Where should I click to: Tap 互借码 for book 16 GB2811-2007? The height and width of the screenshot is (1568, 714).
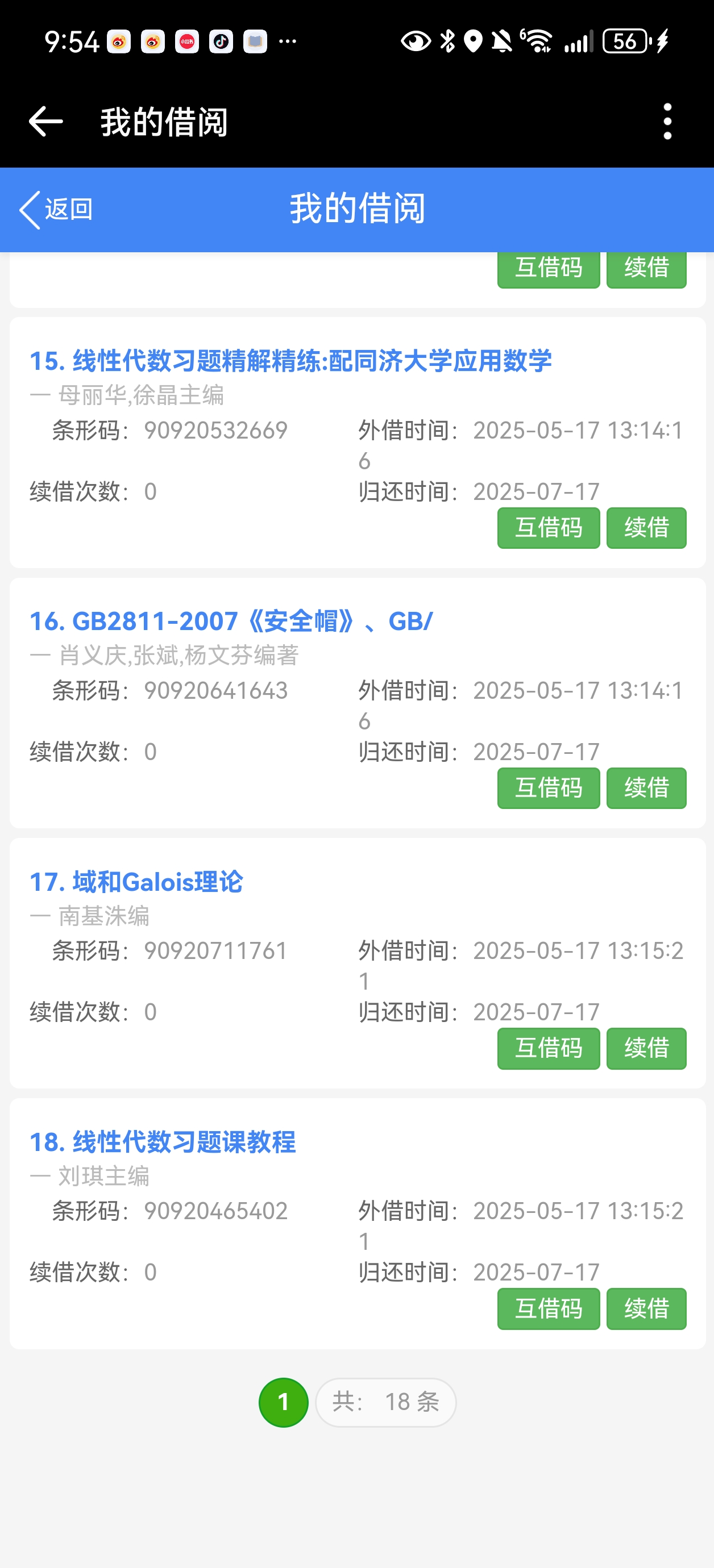click(549, 789)
